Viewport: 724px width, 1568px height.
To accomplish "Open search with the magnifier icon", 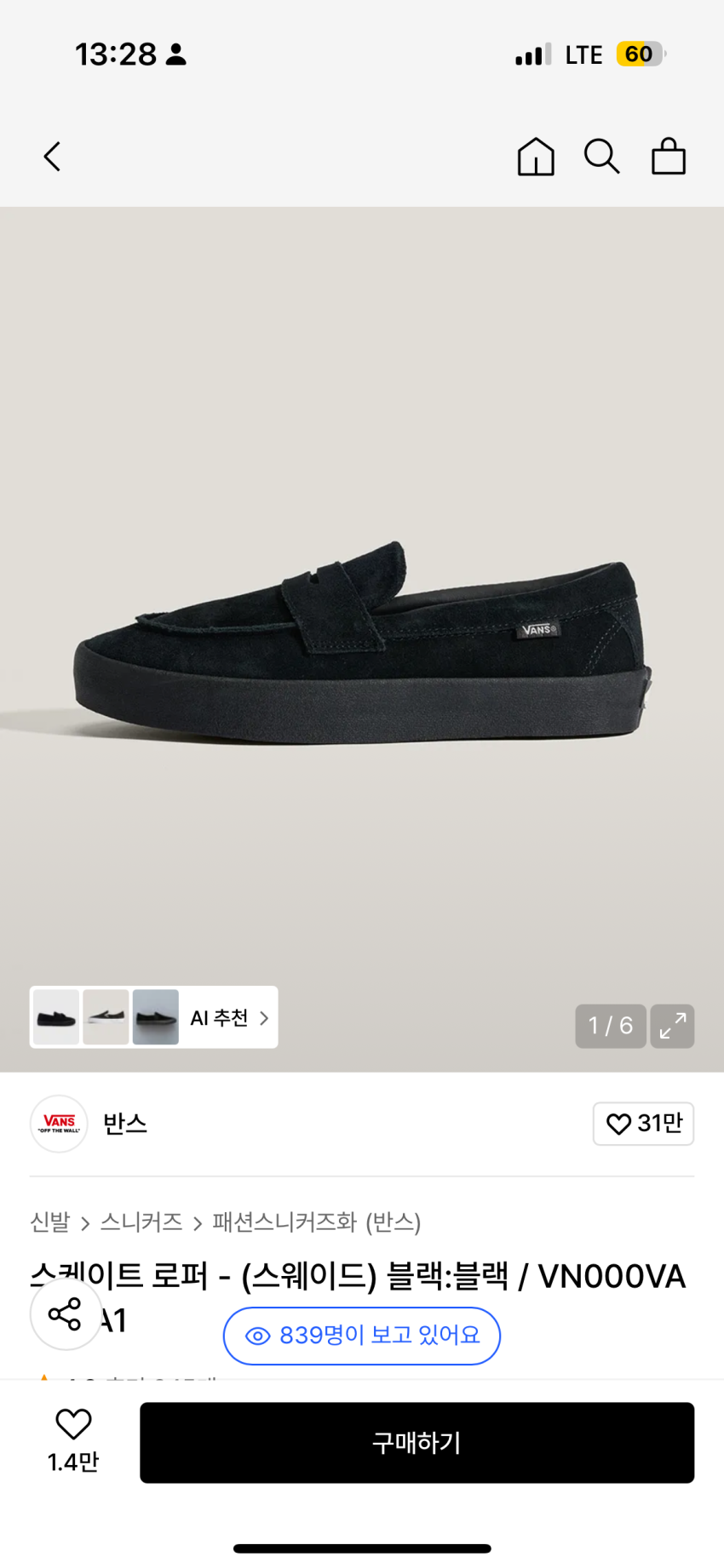I will tap(601, 157).
